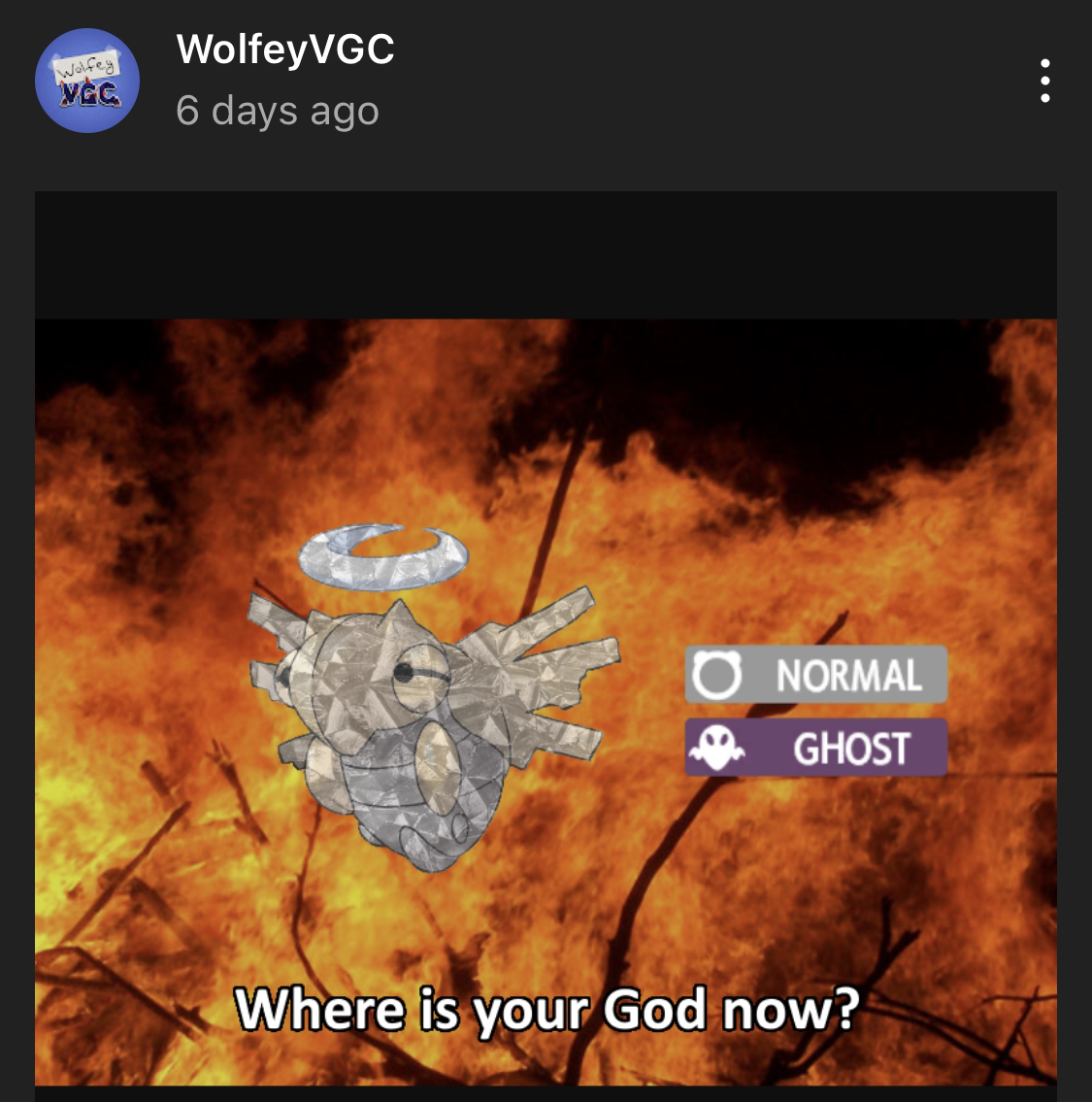Open WolfeyVGC's channel avatar
1092x1102 pixels.
click(x=87, y=81)
